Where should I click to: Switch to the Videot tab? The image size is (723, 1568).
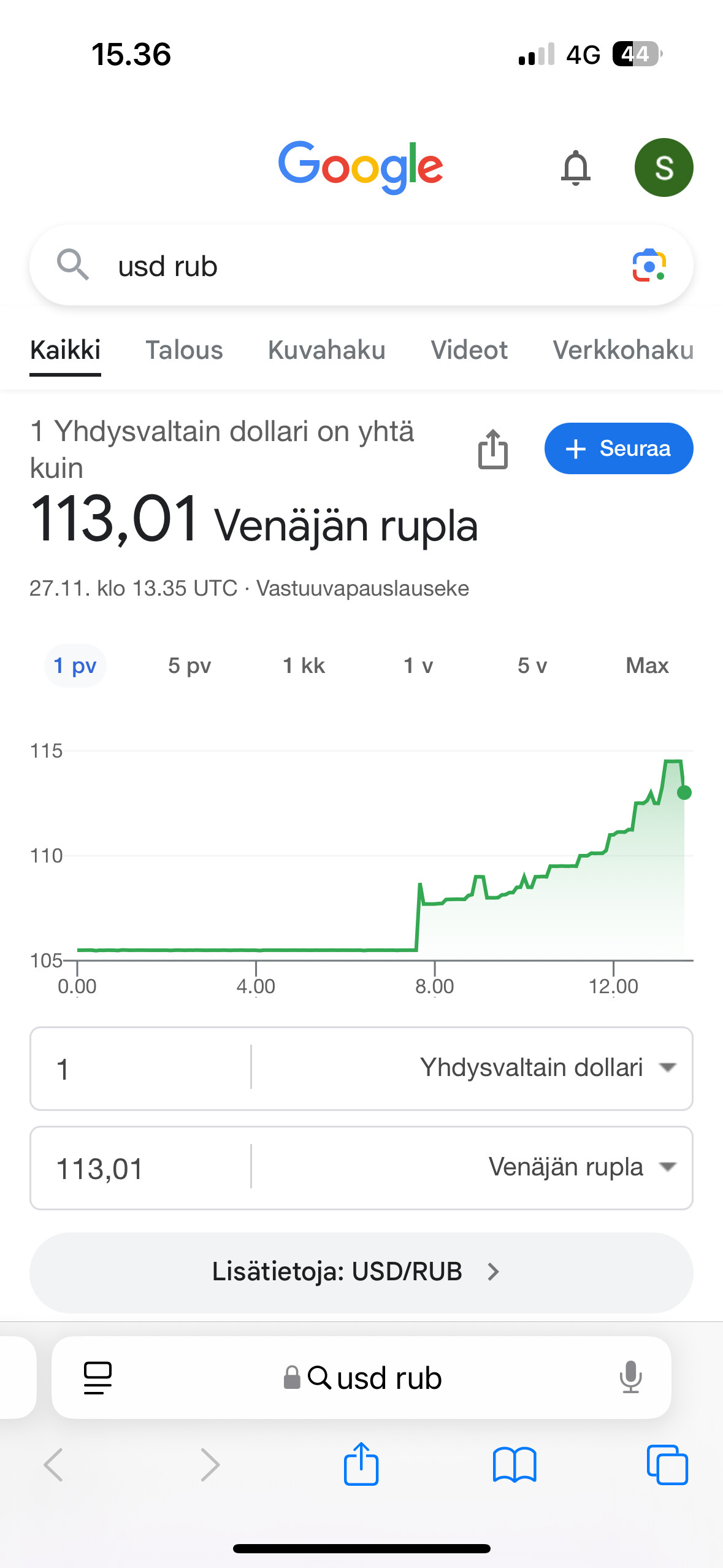coord(469,350)
